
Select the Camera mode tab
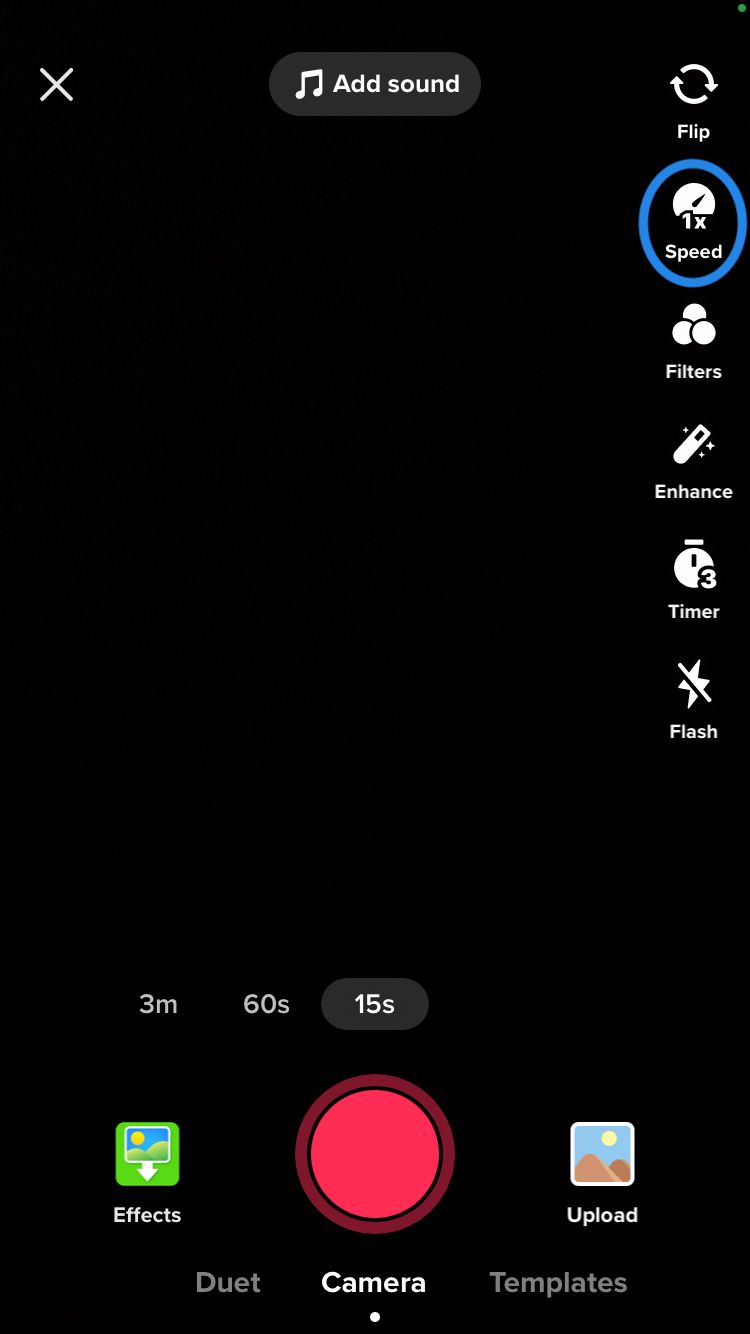pyautogui.click(x=374, y=1282)
